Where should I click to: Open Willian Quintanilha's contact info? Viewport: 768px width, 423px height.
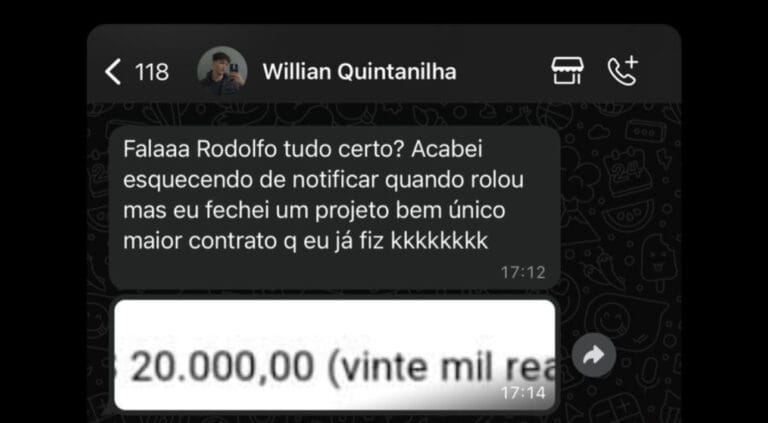[358, 72]
